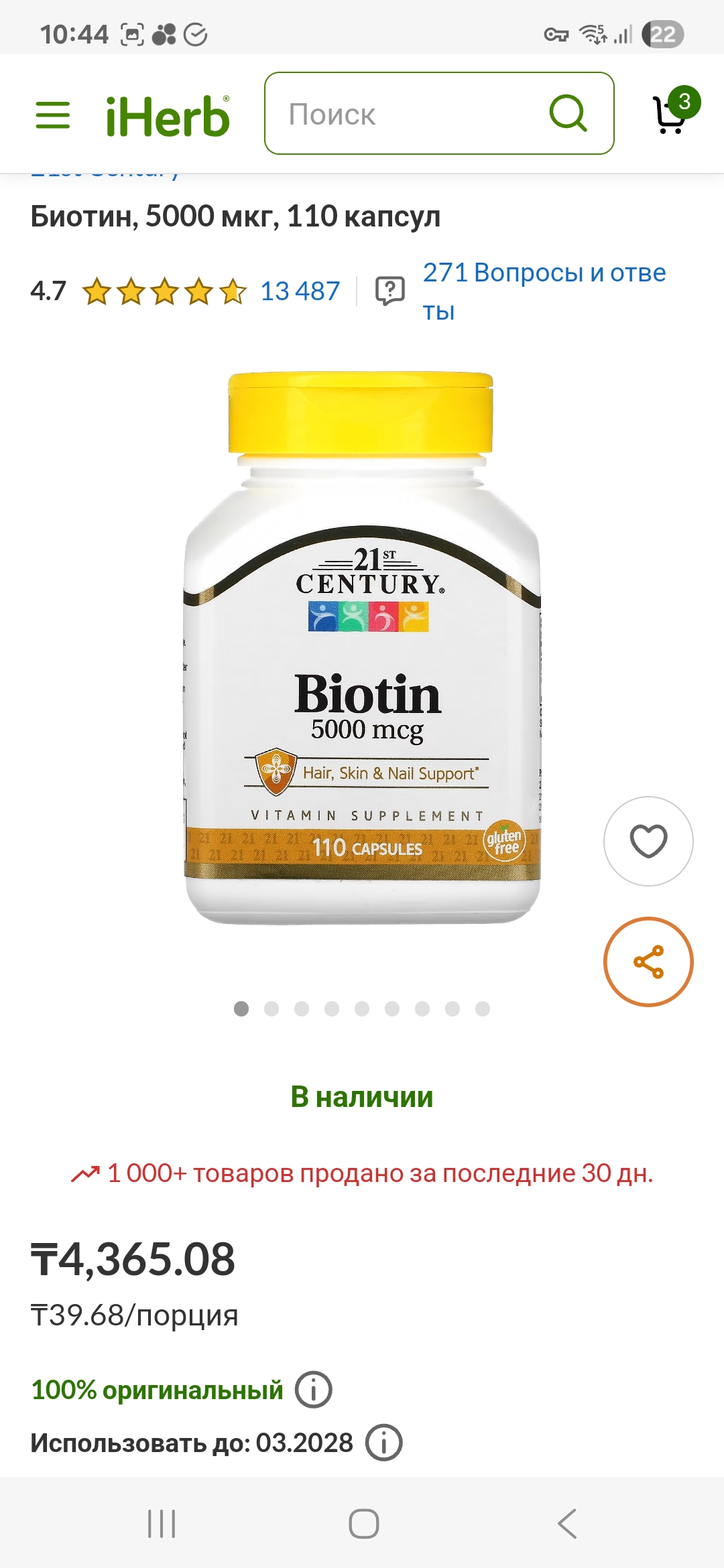Open 271 Вопросы и ответы

pyautogui.click(x=543, y=290)
